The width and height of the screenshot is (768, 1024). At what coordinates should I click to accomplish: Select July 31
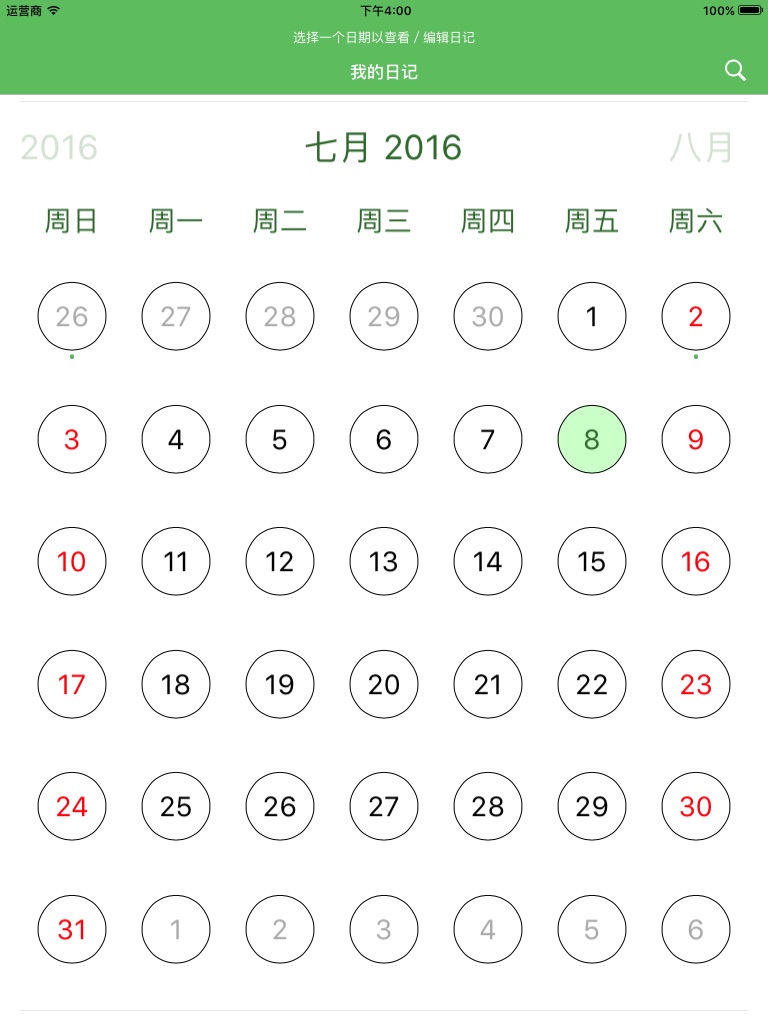(x=72, y=930)
